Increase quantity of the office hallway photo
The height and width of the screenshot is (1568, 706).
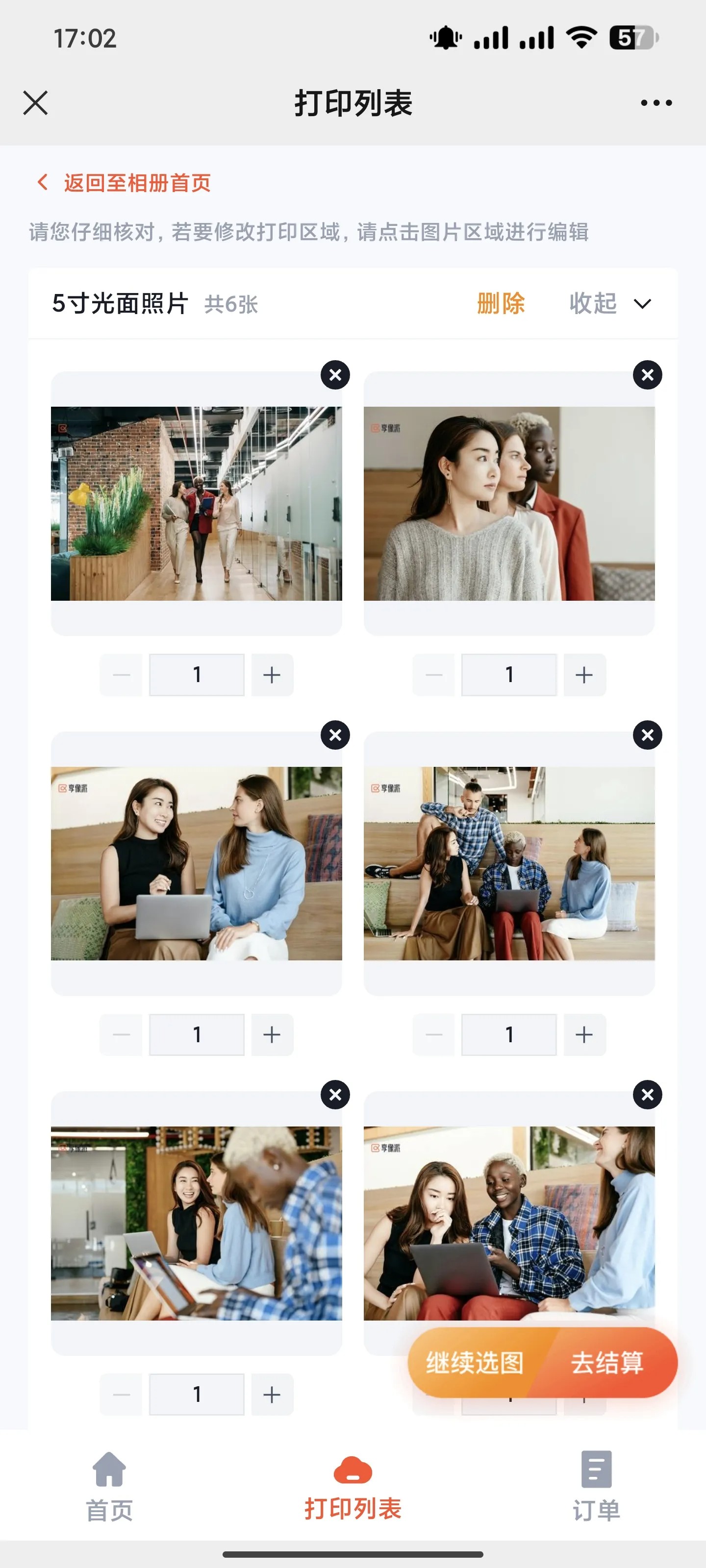tap(272, 674)
